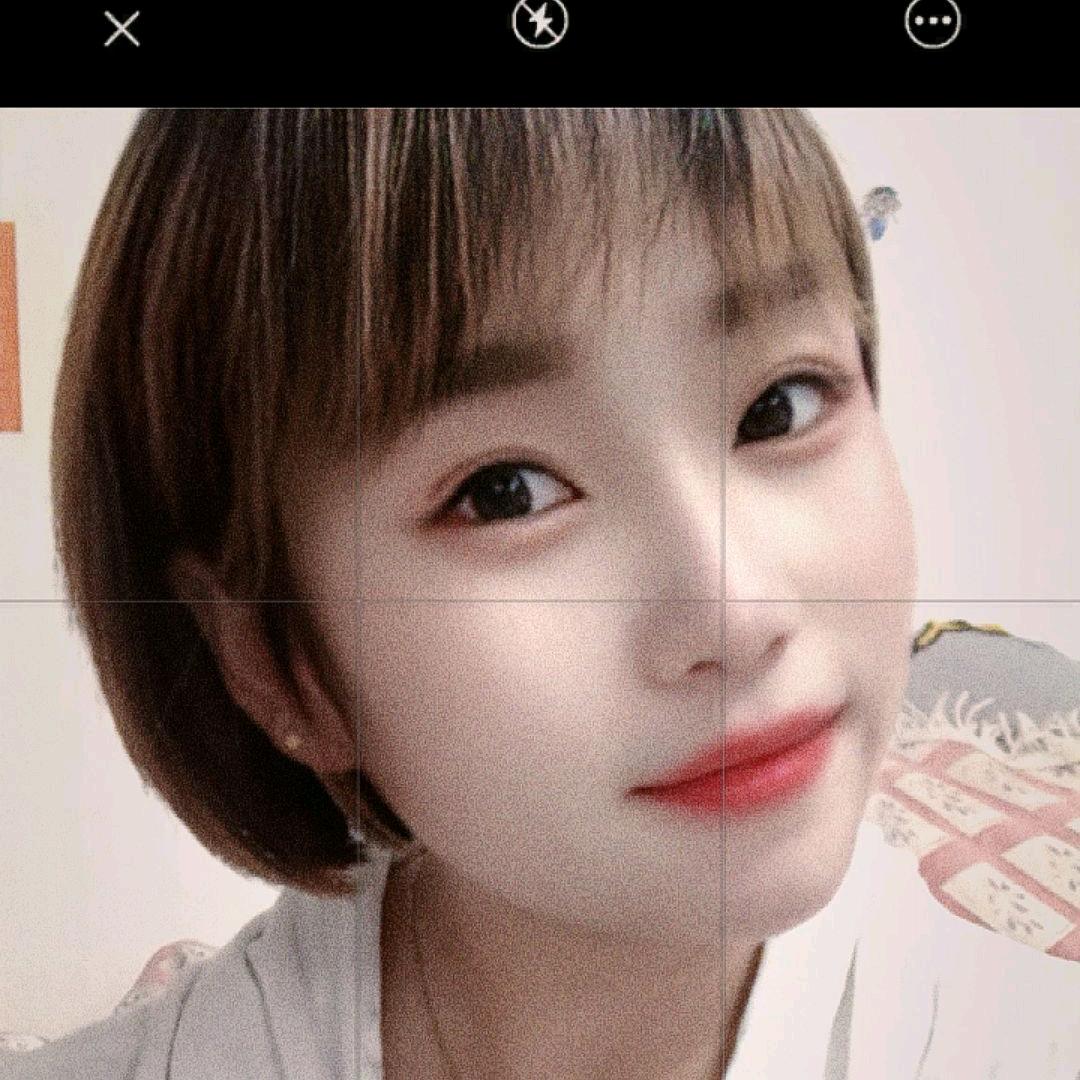Toggle the flash setting
Screen dimensions: 1080x1080
[540, 24]
